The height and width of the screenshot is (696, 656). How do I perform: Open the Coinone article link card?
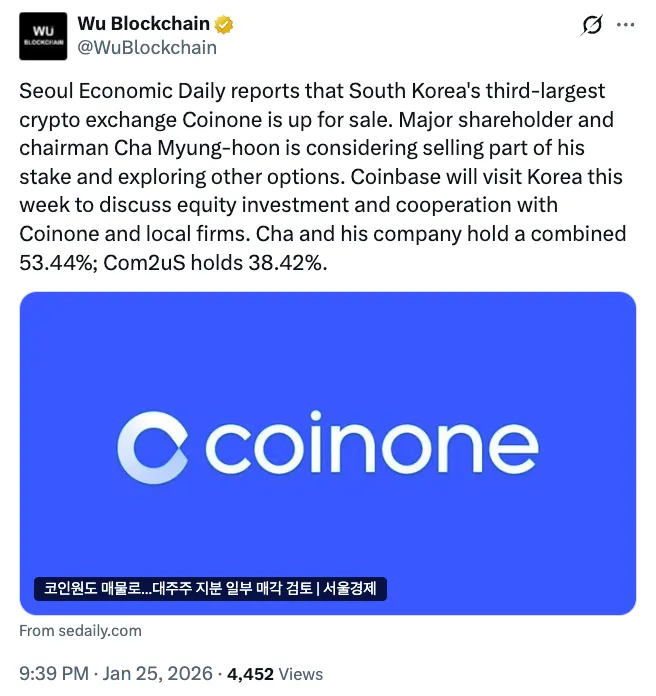(x=328, y=452)
